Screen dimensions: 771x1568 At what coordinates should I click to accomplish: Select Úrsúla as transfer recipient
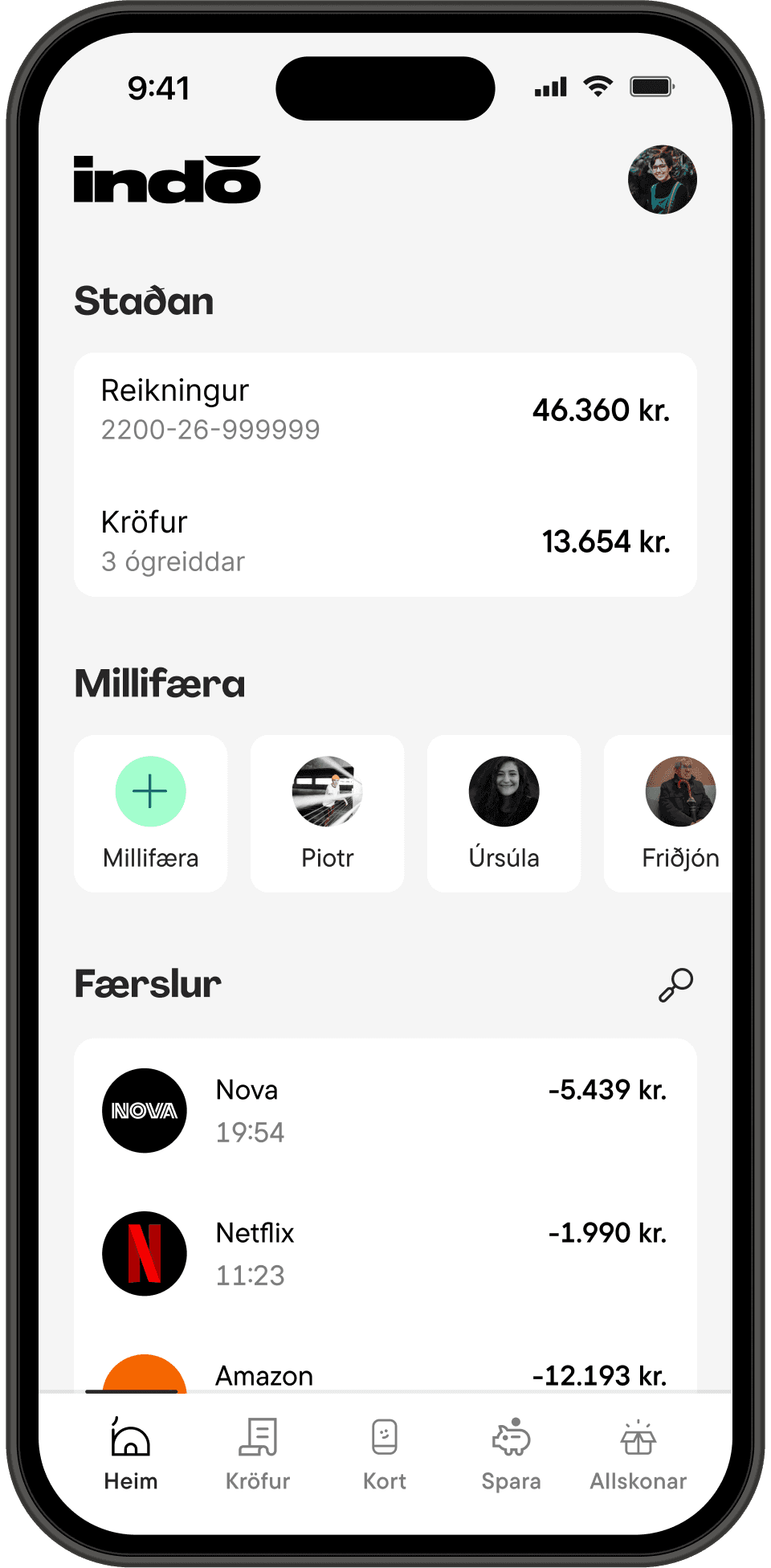[x=504, y=814]
